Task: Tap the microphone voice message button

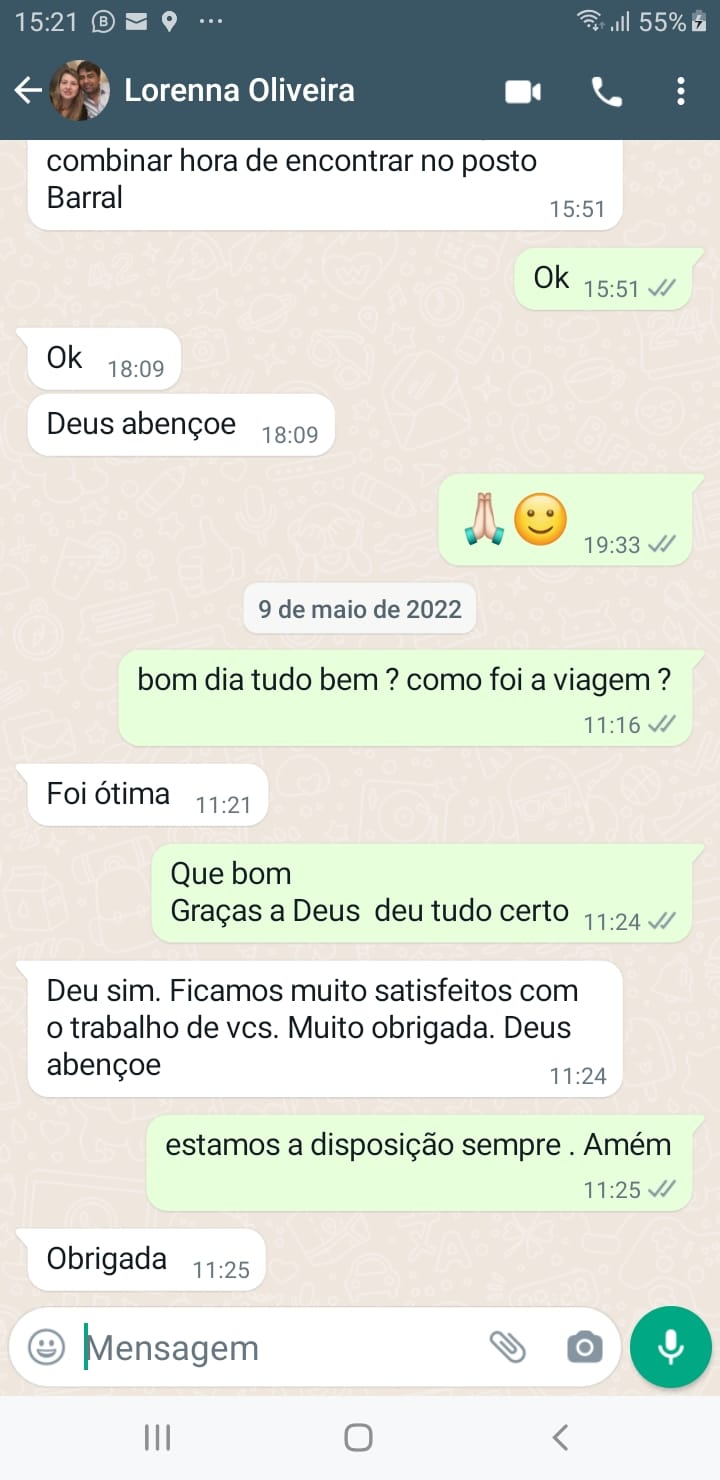Action: [x=670, y=1347]
